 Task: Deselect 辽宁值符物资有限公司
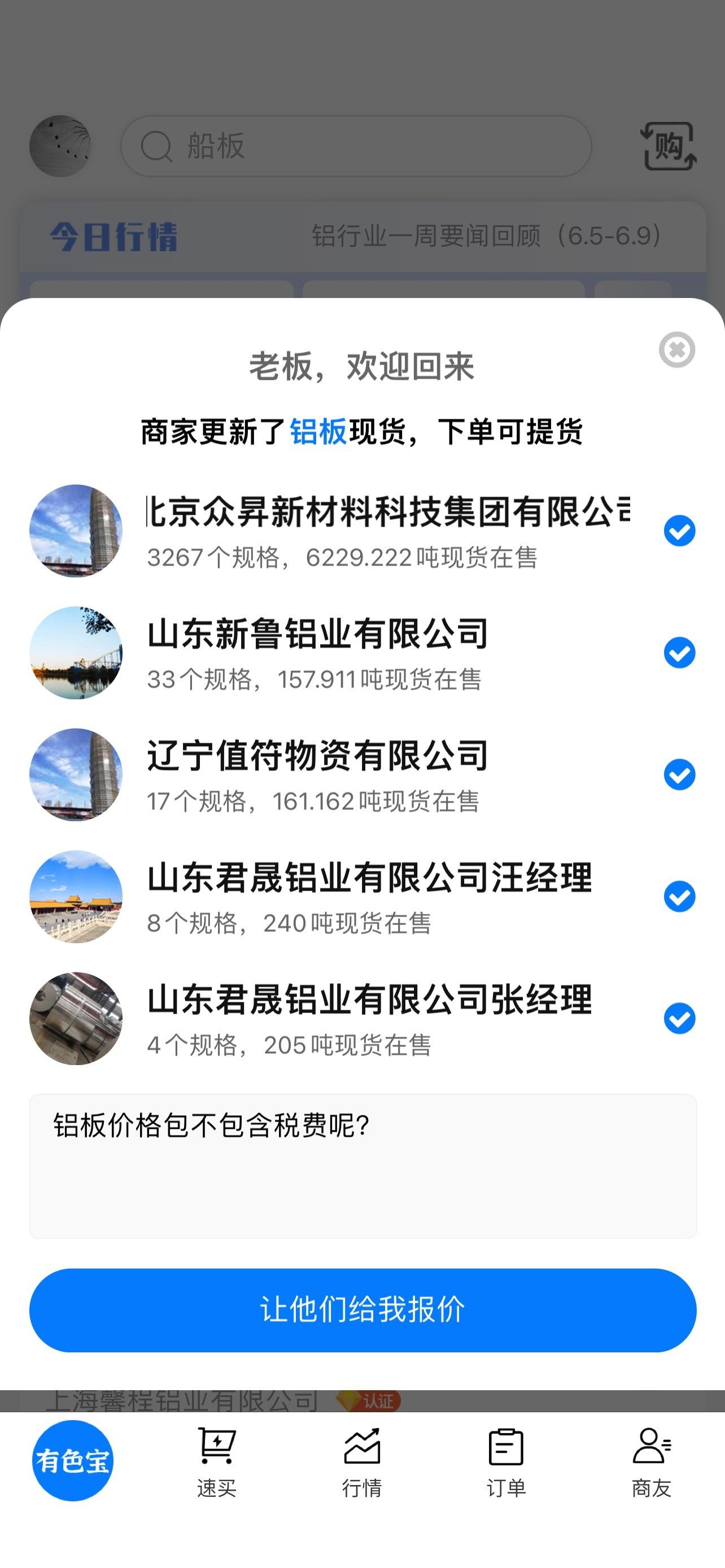[x=679, y=774]
